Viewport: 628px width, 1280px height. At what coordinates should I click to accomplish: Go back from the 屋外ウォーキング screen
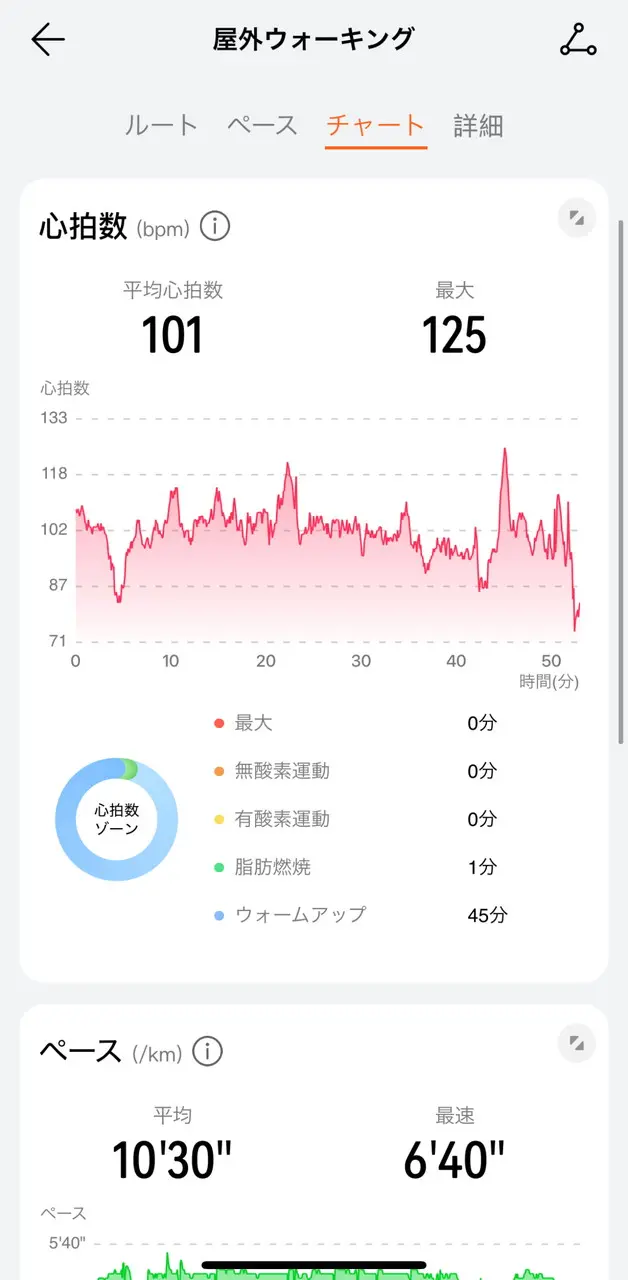[x=47, y=40]
